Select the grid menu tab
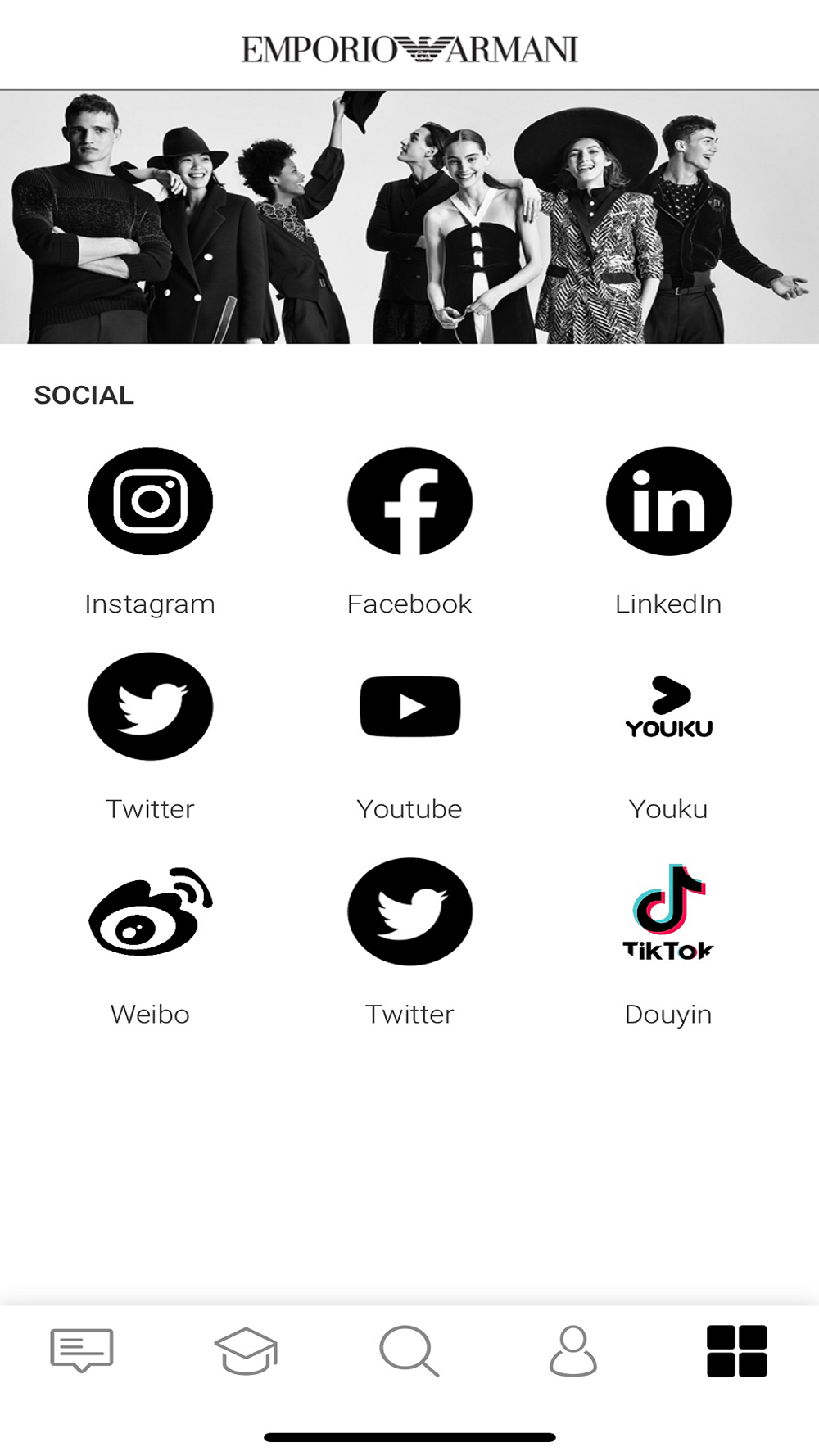Screen dimensions: 819x1456 [737, 1350]
